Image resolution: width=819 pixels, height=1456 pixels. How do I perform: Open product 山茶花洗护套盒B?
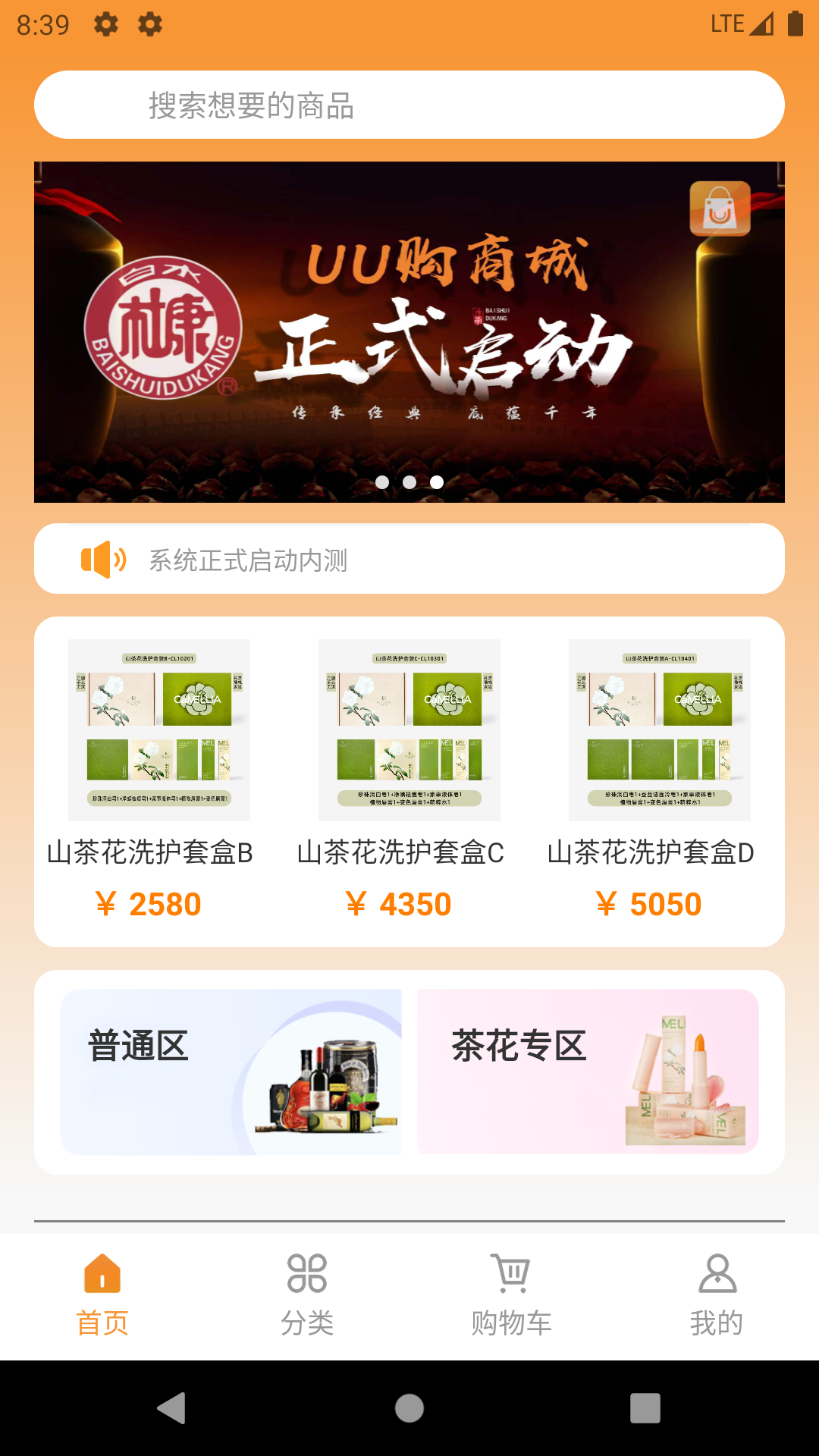[x=159, y=781]
